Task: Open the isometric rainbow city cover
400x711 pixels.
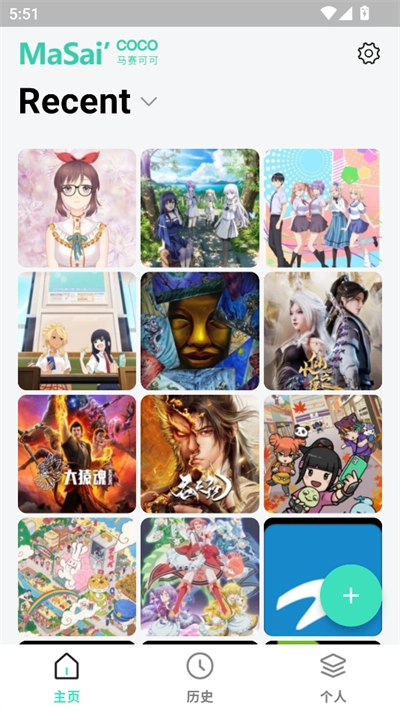Action: [77, 577]
